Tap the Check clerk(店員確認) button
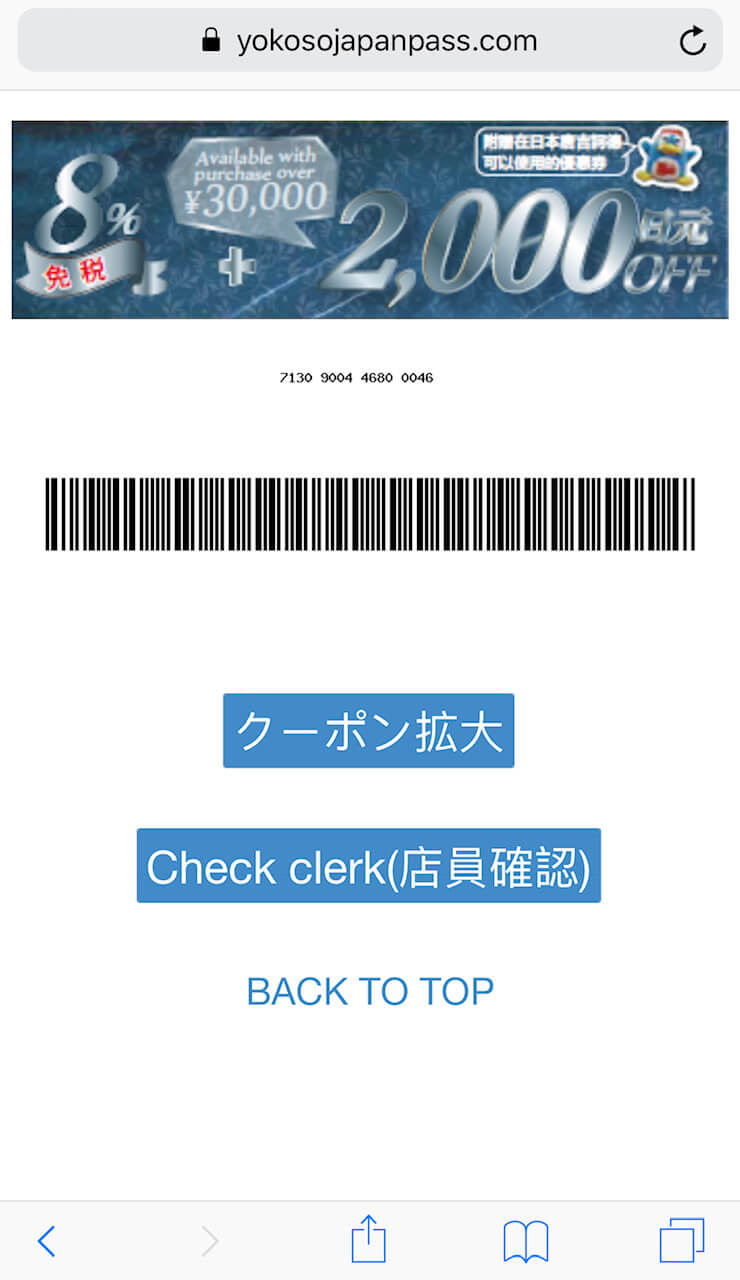The height and width of the screenshot is (1280, 740). click(368, 866)
